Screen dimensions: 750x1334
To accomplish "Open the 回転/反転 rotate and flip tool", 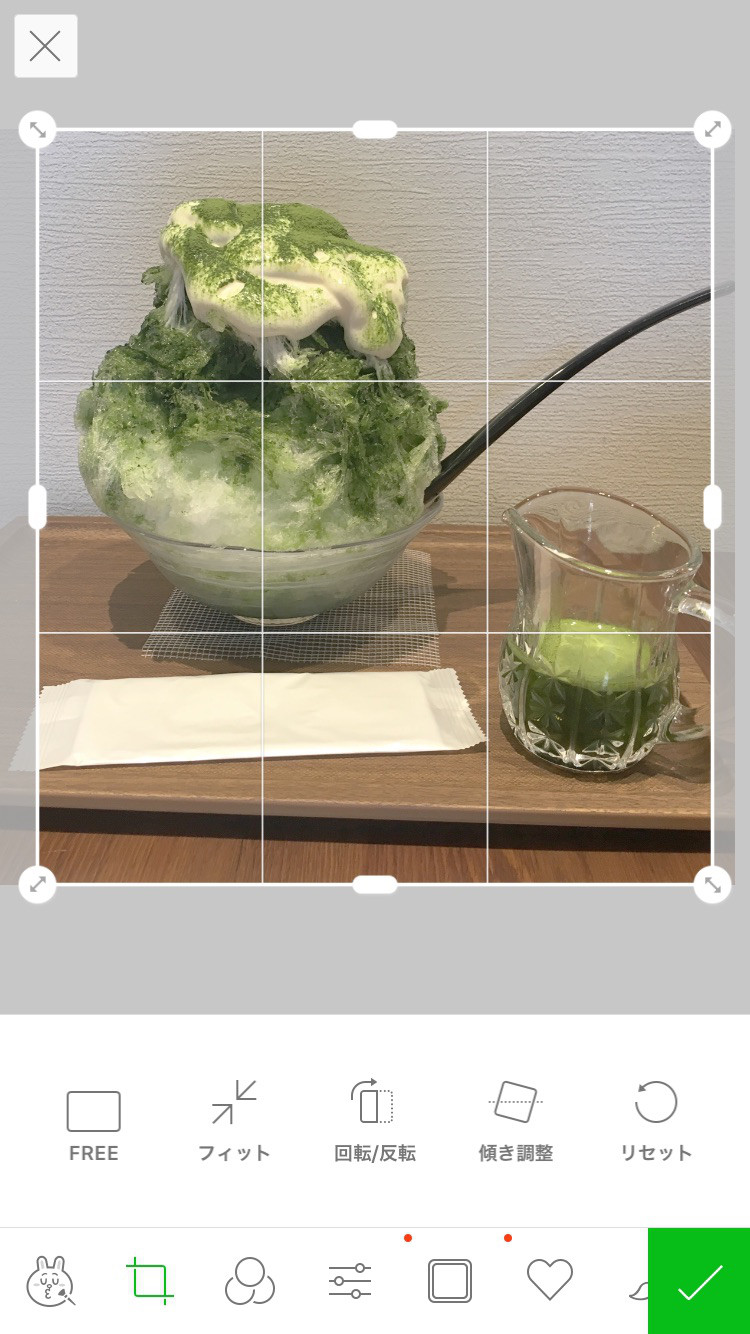I will (x=374, y=1121).
